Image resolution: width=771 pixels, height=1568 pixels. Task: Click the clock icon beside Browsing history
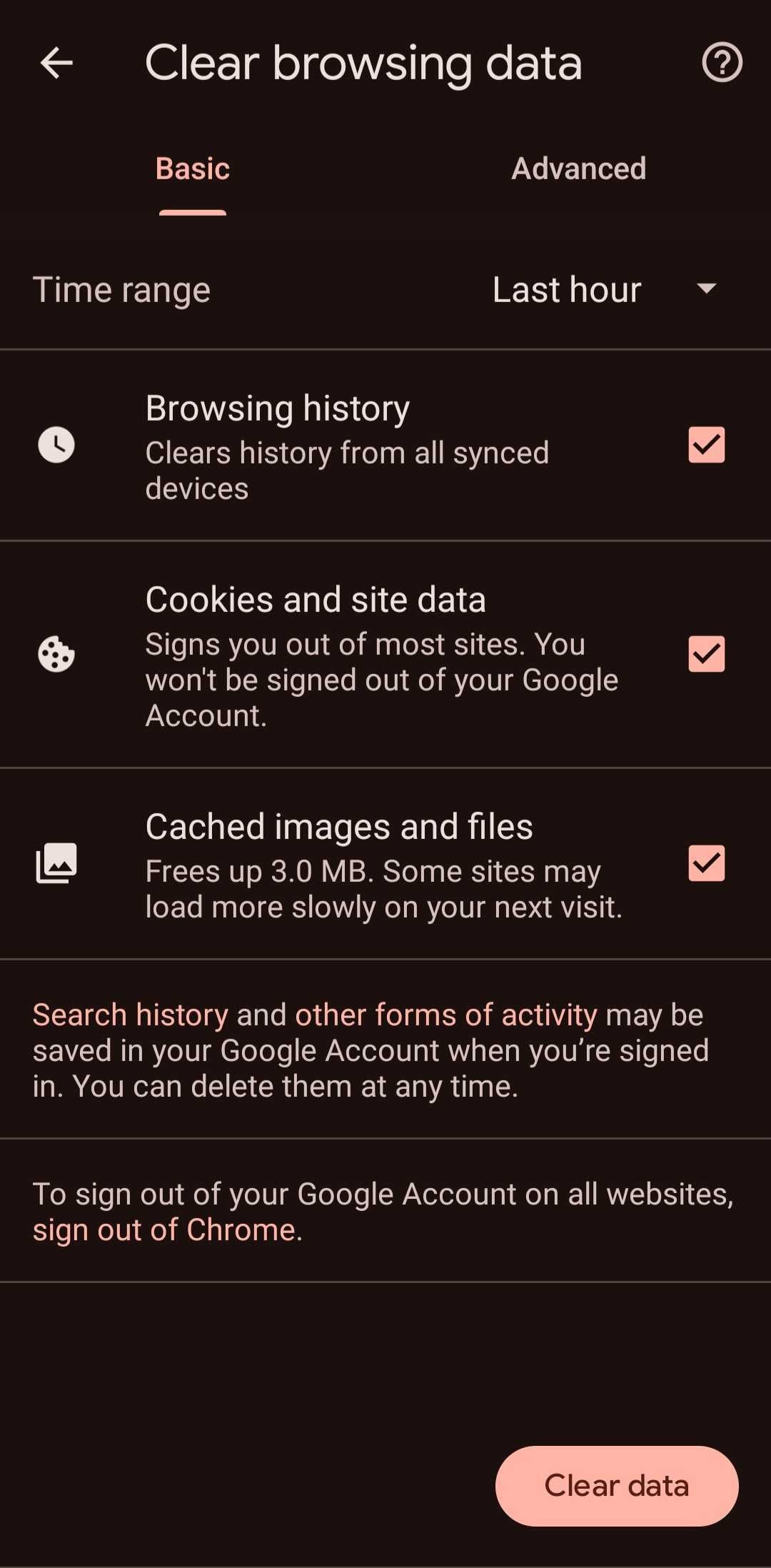(x=56, y=445)
